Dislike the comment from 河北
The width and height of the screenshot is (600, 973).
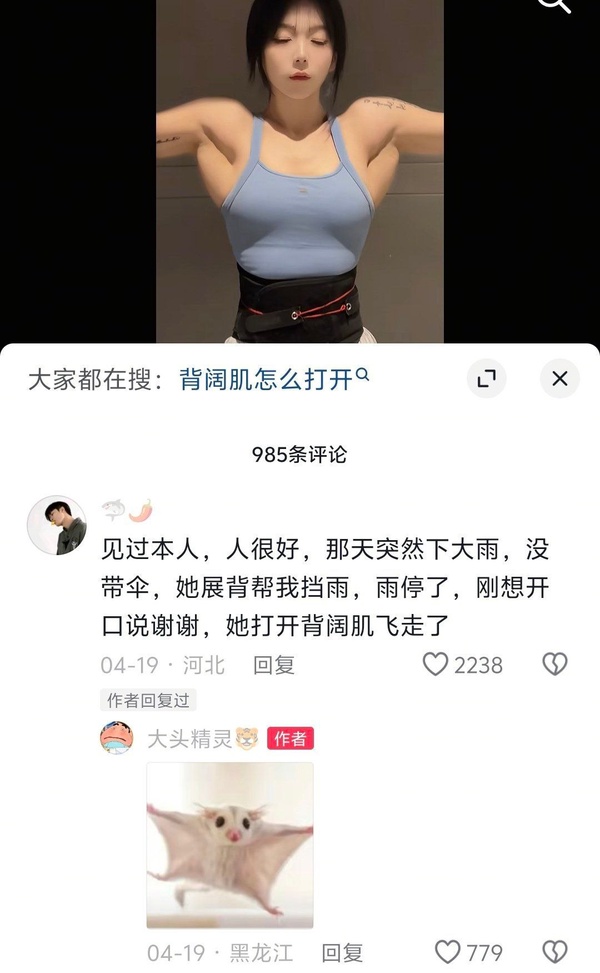[554, 665]
